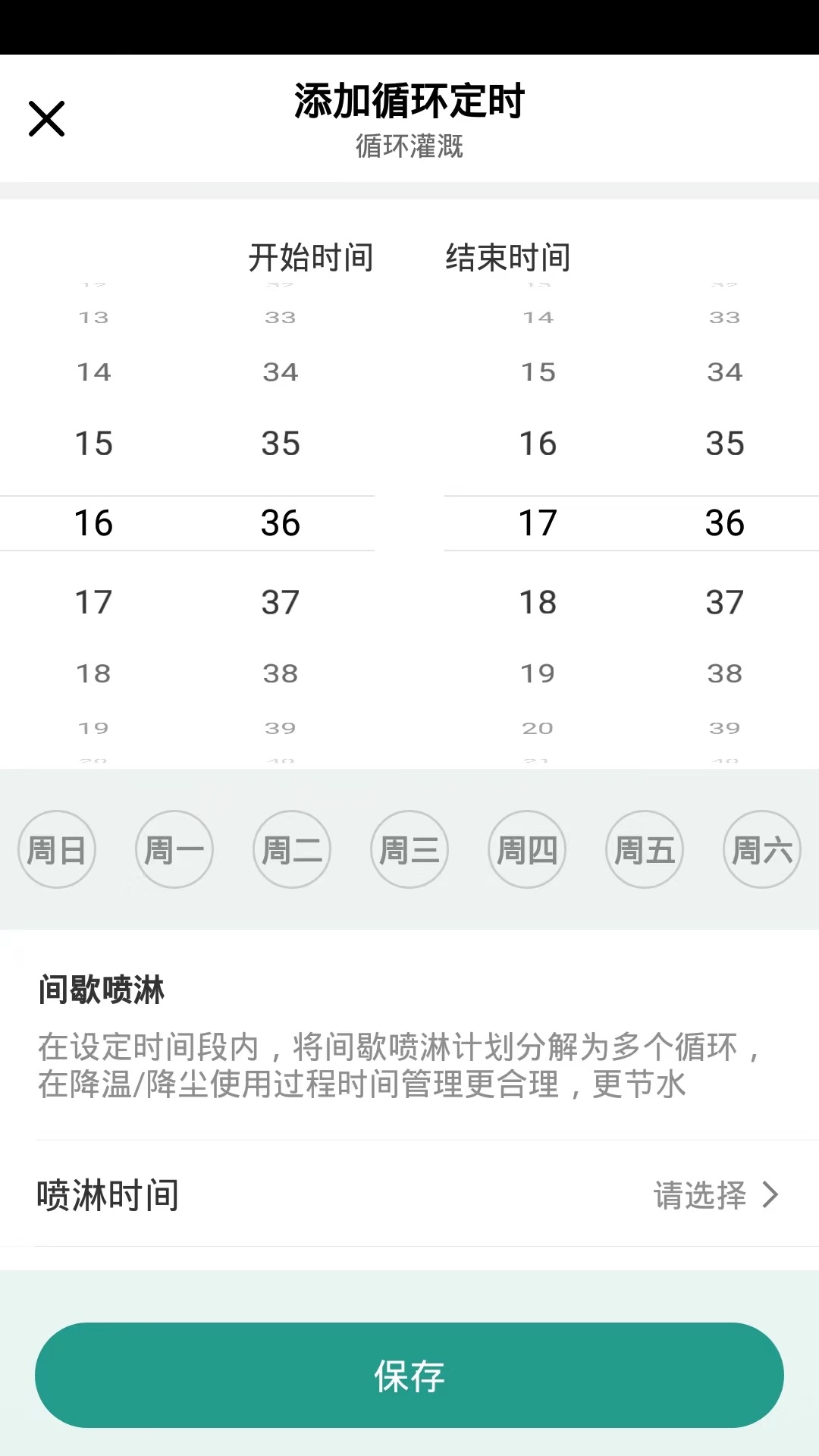Close the 添加循环定时 screen
The image size is (819, 1456).
pyautogui.click(x=47, y=118)
